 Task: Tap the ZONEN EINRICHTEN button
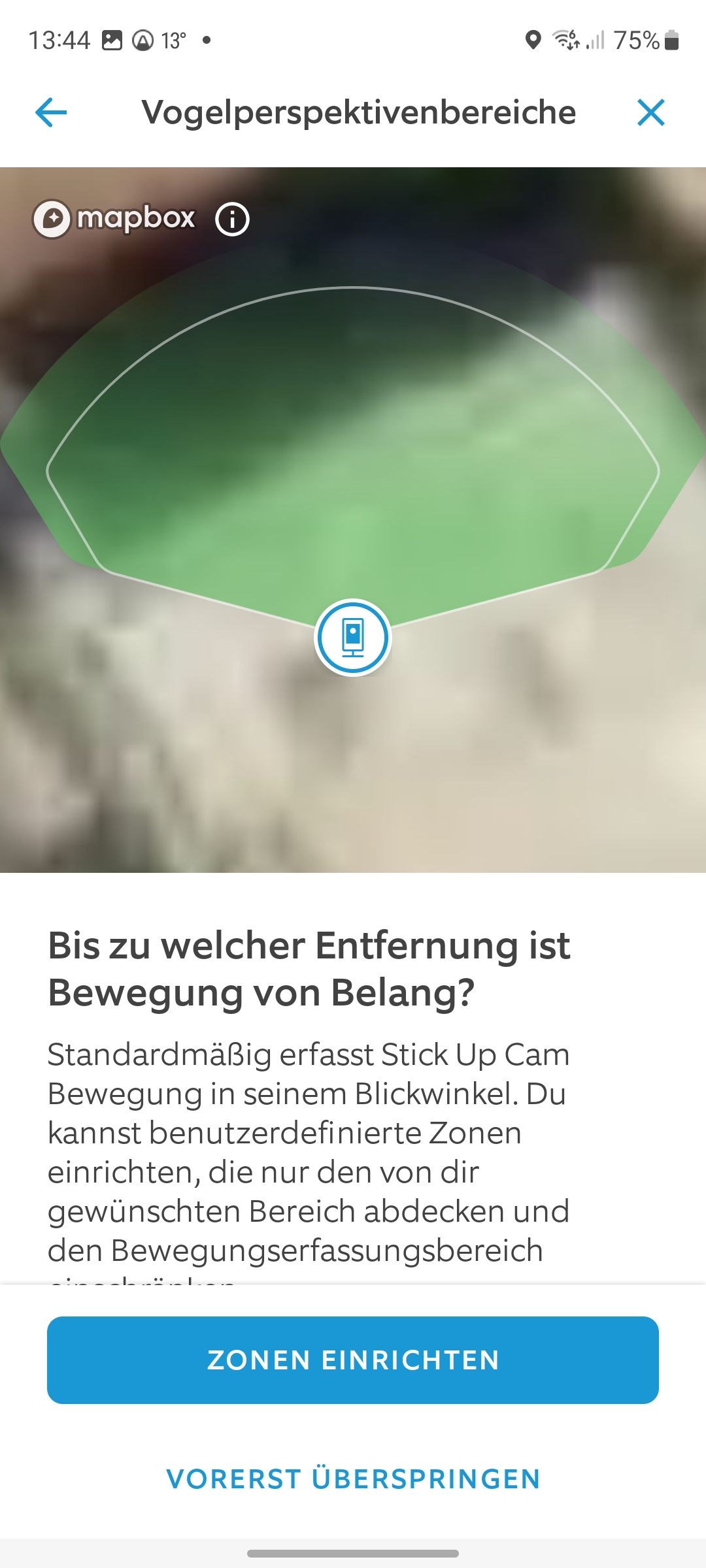[x=353, y=1360]
